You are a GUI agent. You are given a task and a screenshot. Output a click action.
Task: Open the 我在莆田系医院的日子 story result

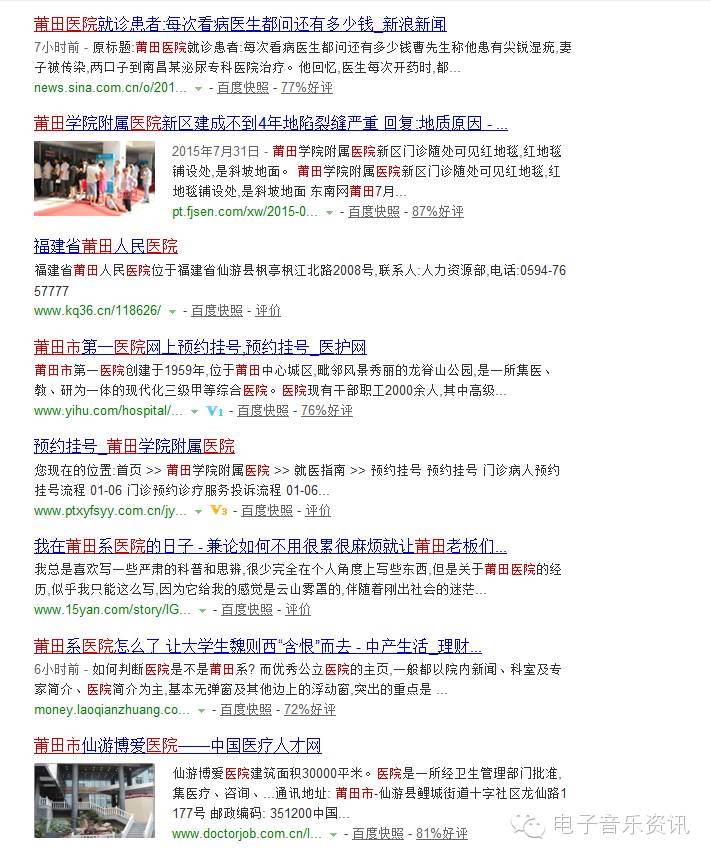pyautogui.click(x=270, y=546)
